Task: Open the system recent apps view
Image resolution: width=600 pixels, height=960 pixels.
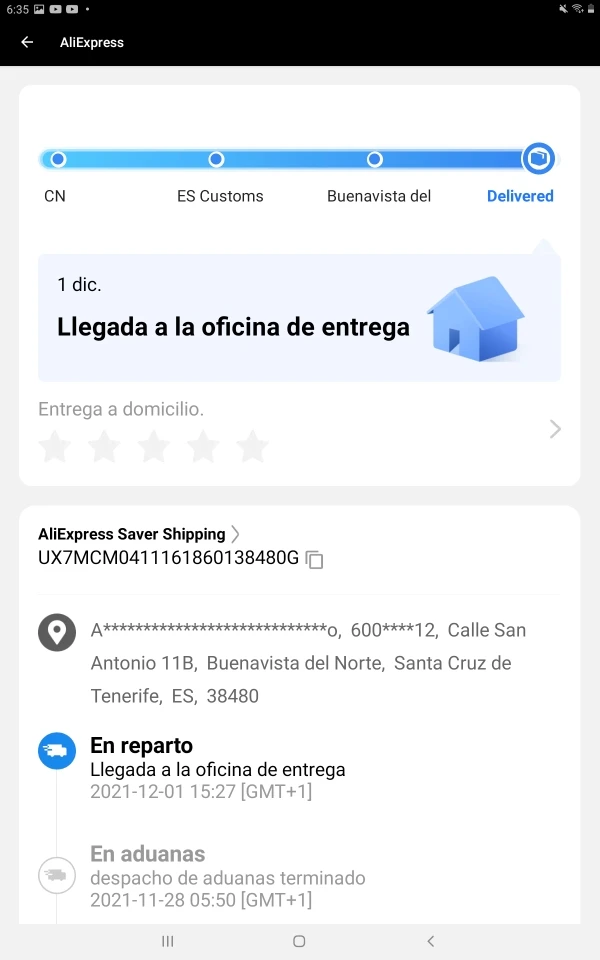Action: point(168,941)
